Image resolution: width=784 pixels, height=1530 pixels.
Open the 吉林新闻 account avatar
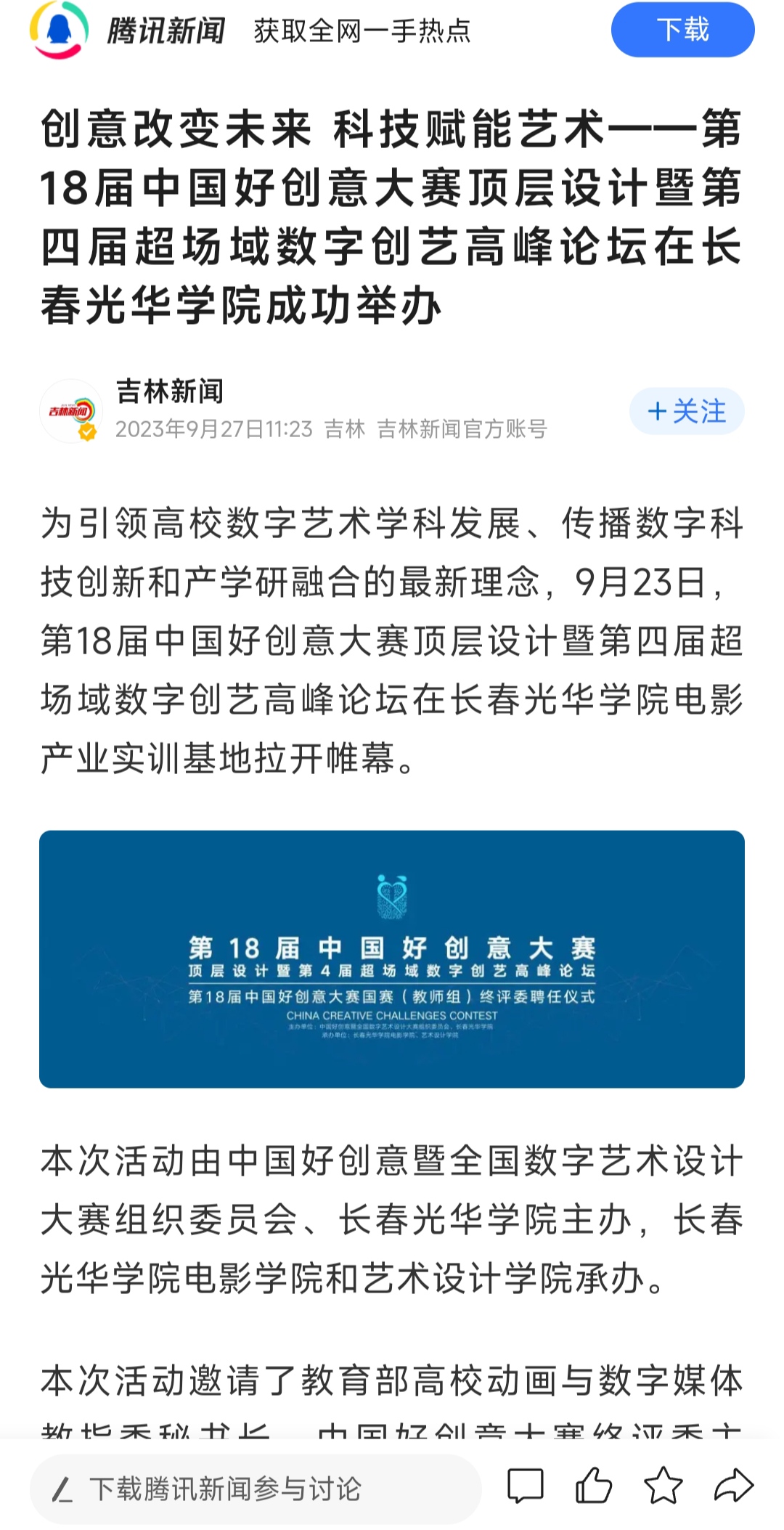[70, 410]
